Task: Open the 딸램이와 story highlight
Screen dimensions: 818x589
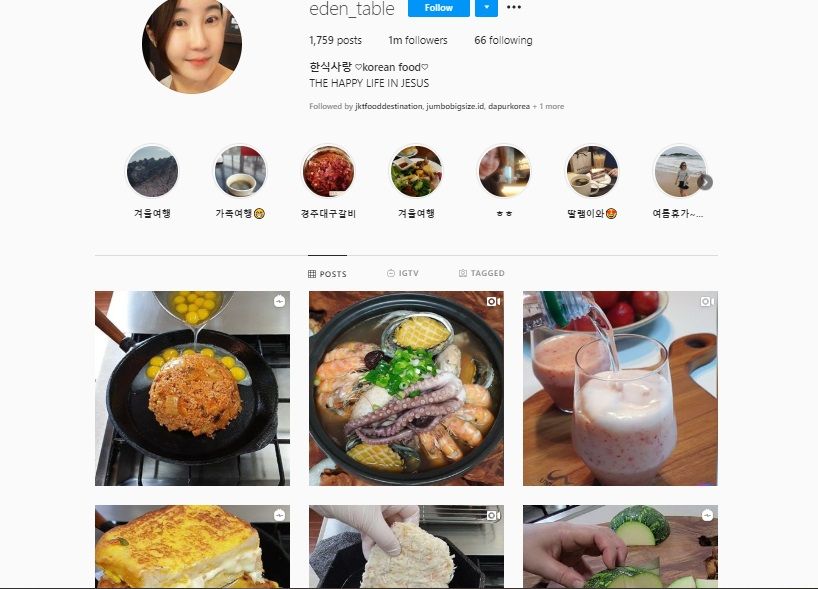Action: click(x=592, y=172)
